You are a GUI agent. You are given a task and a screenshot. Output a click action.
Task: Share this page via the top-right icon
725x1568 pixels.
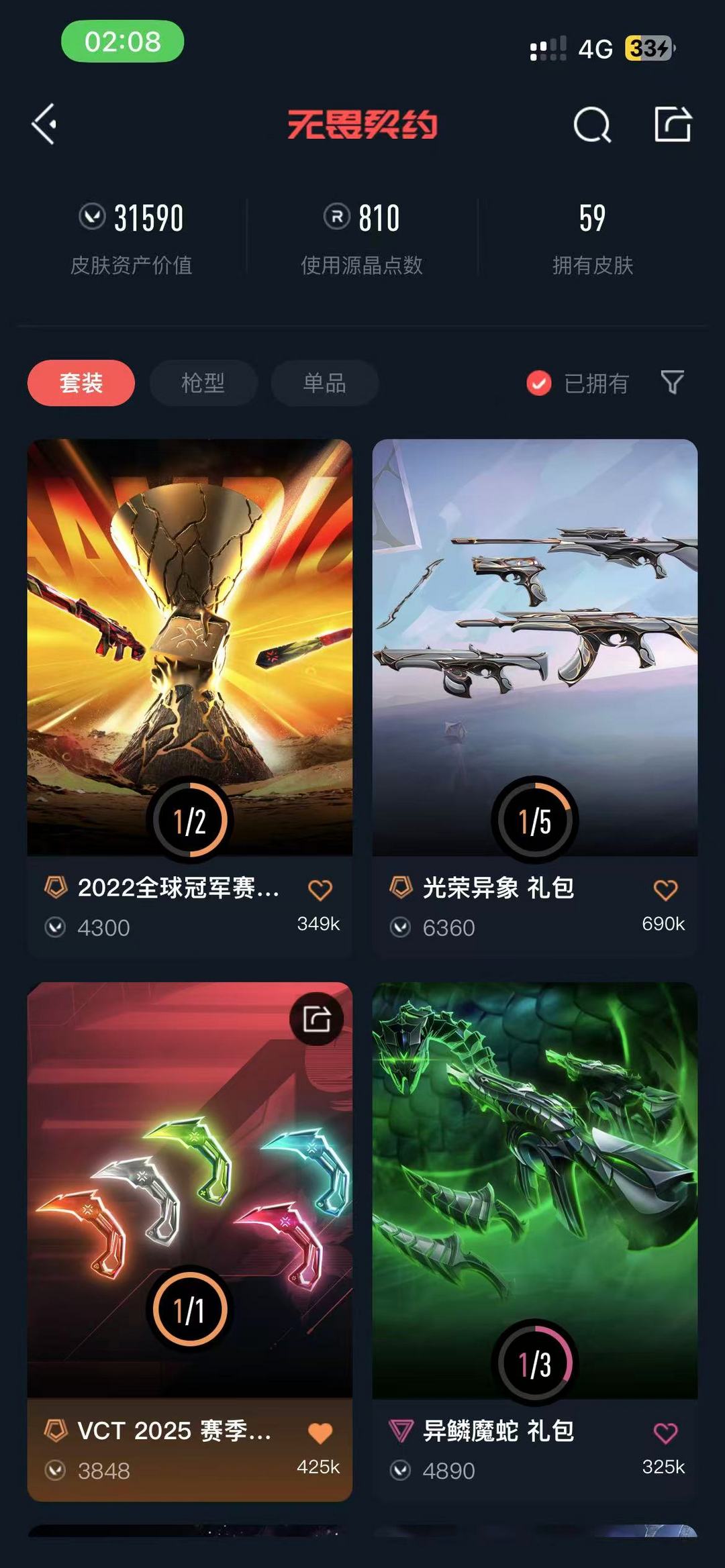coord(673,124)
